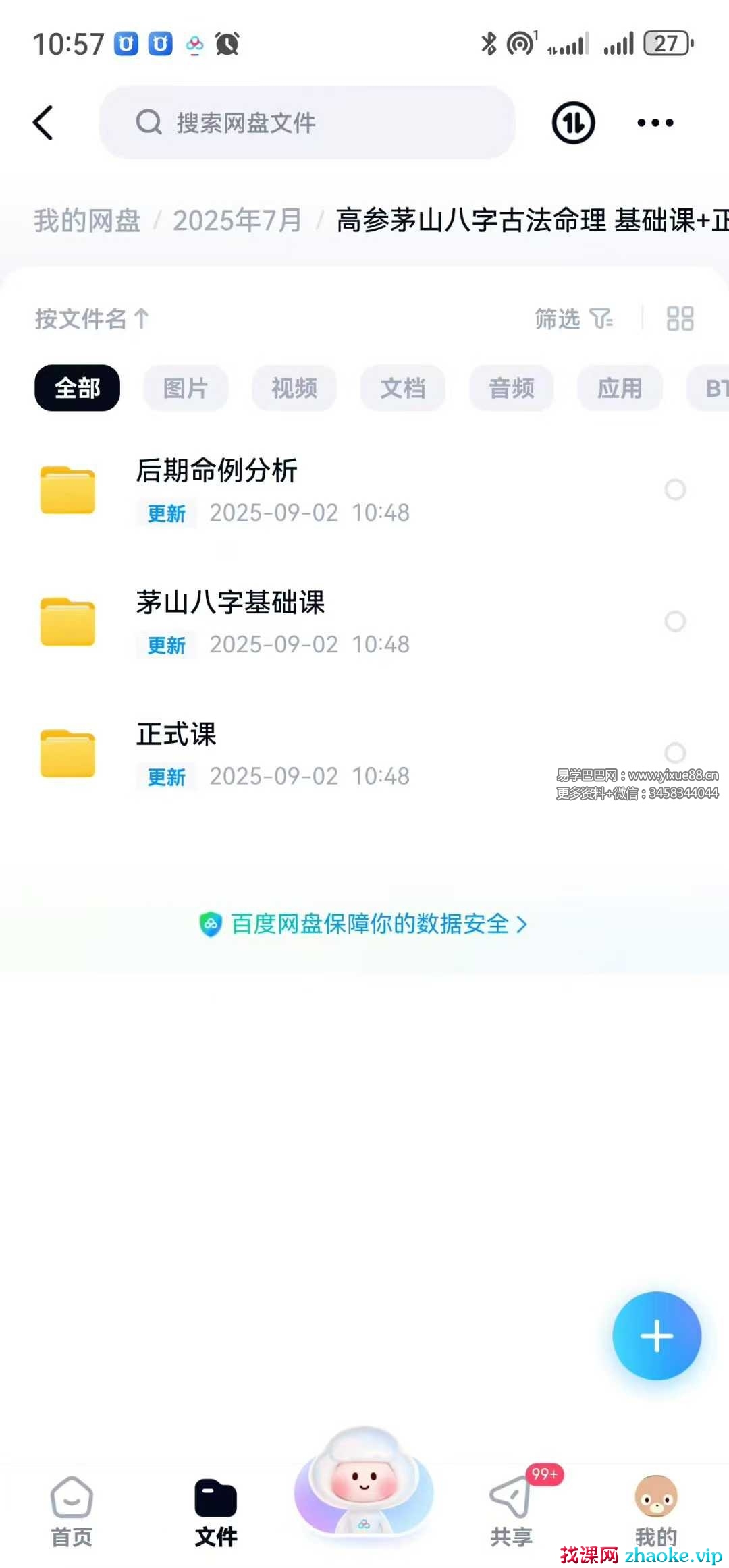Filter files by 文档

403,388
